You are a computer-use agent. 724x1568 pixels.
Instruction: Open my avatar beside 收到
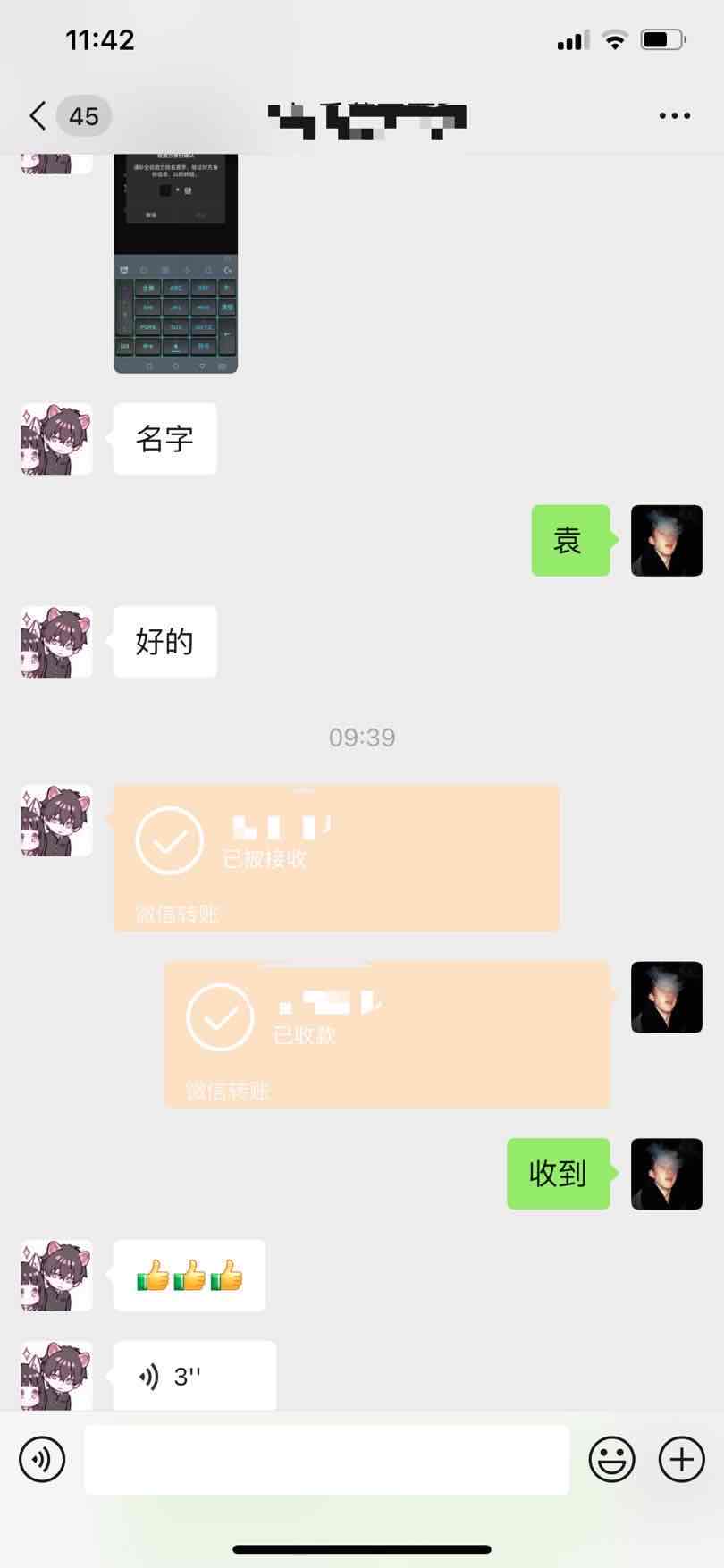pos(667,1174)
